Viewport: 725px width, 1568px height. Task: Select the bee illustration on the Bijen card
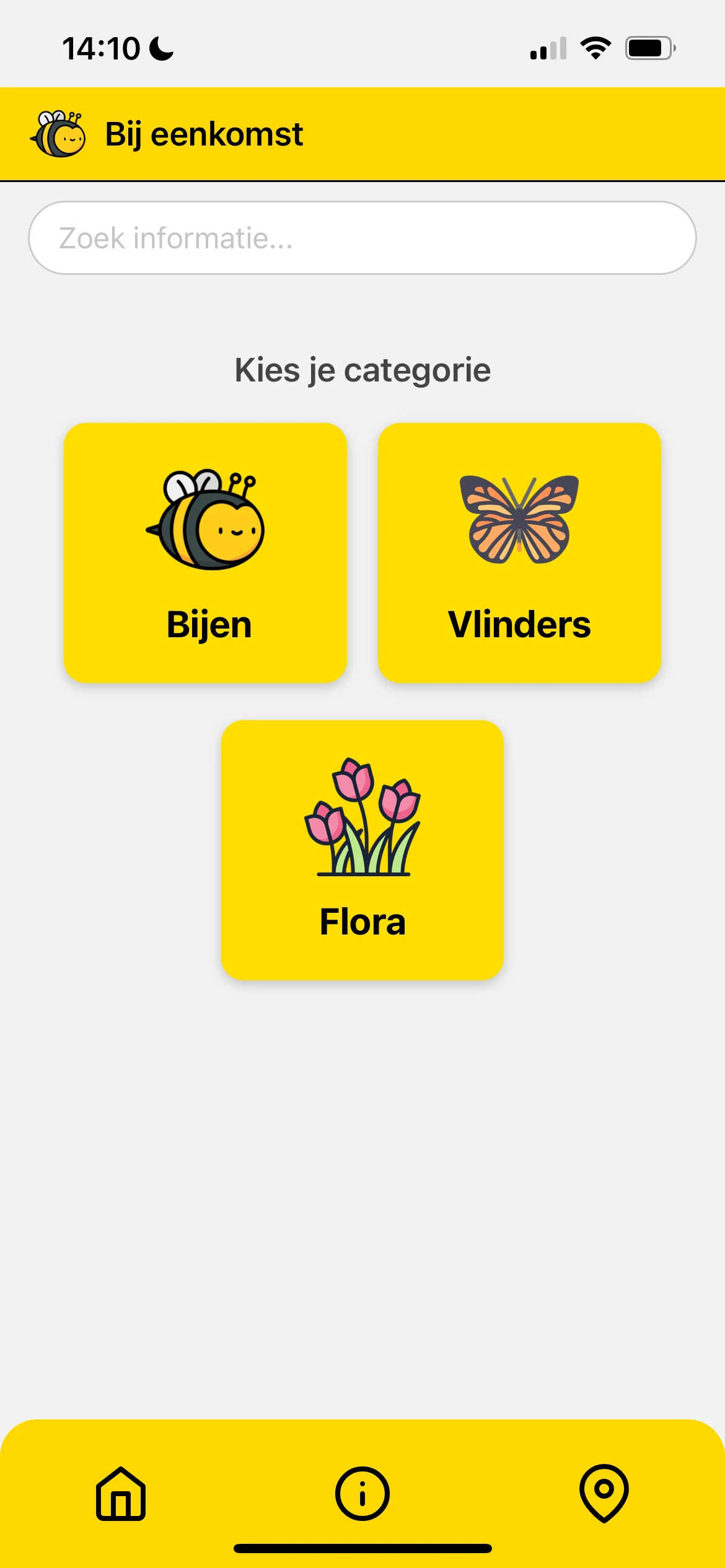pos(206,523)
